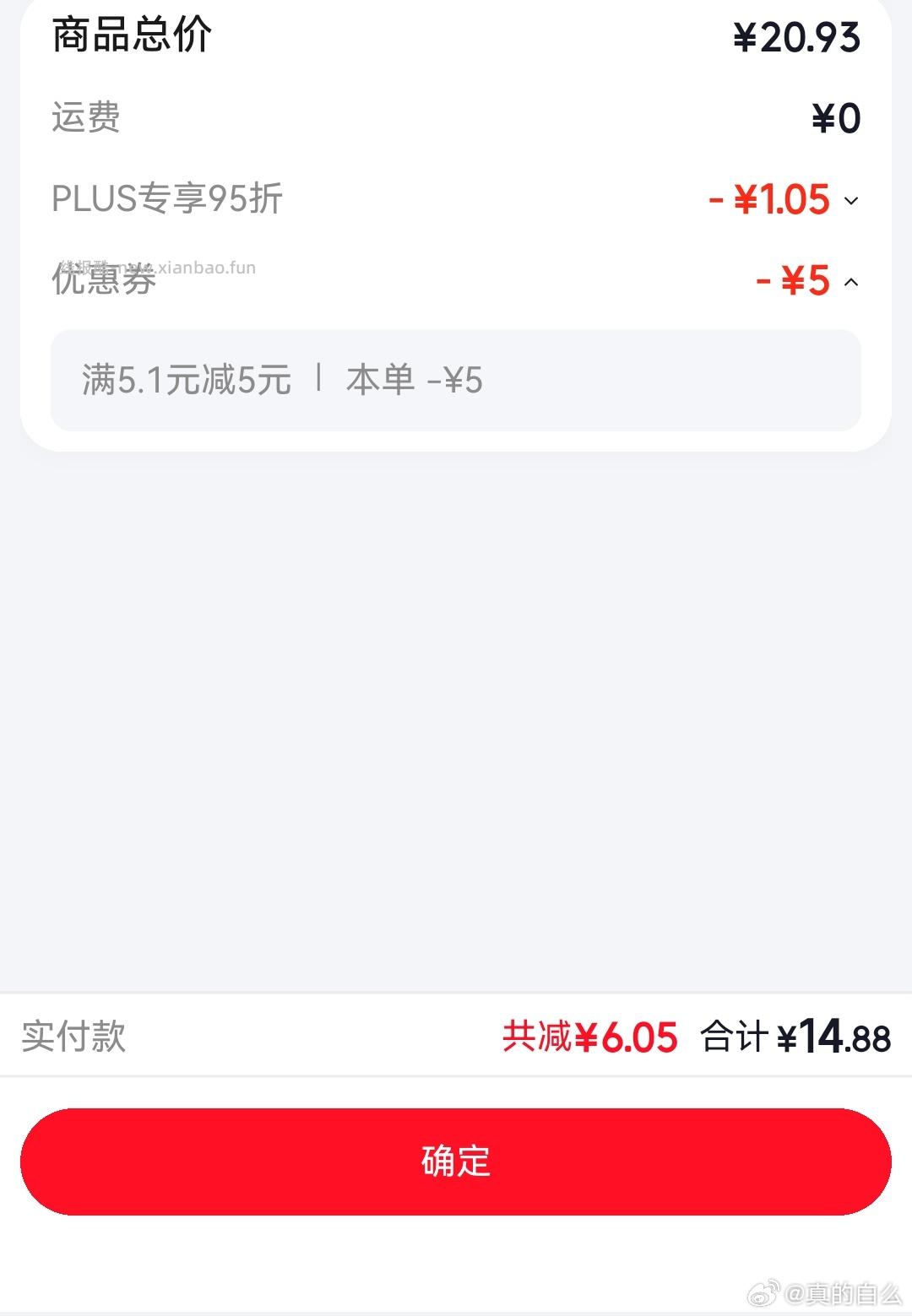This screenshot has width=912, height=1316.
Task: Click the 实付款 payment label
Action: pos(74,1037)
